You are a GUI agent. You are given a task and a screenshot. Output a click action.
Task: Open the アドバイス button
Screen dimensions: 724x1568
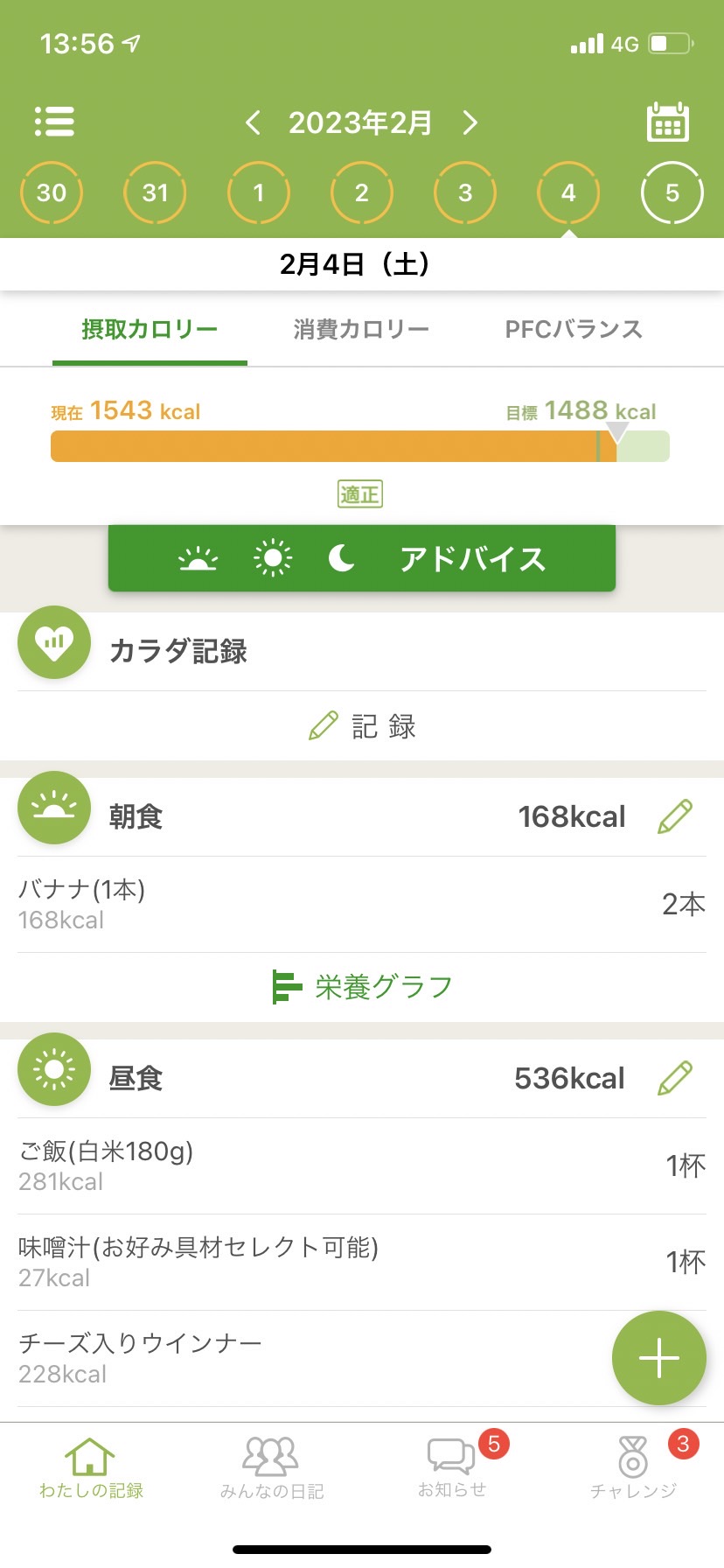pos(362,558)
